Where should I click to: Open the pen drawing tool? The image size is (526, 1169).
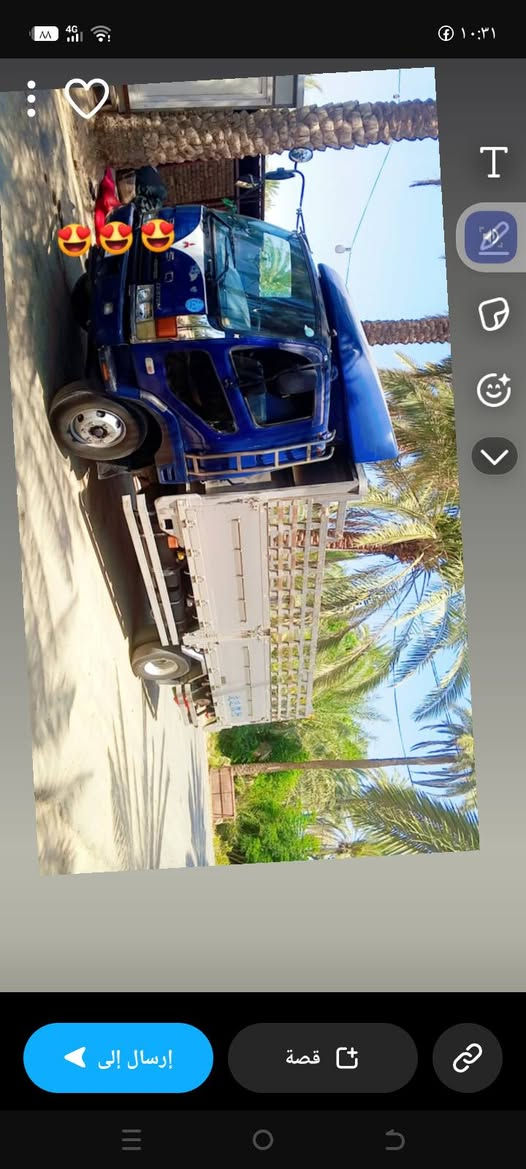pos(491,237)
